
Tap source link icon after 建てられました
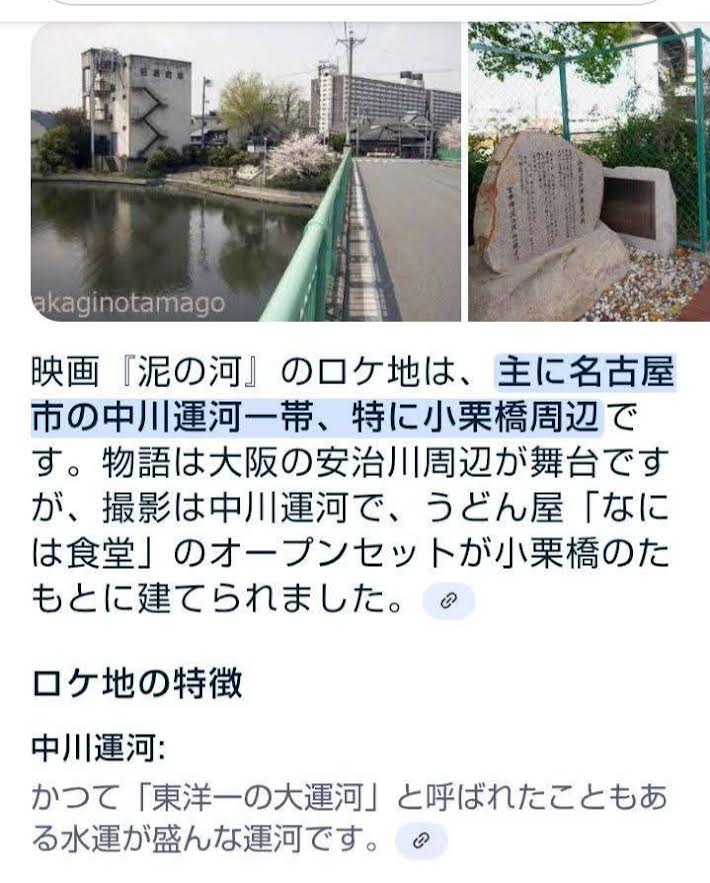point(449,601)
